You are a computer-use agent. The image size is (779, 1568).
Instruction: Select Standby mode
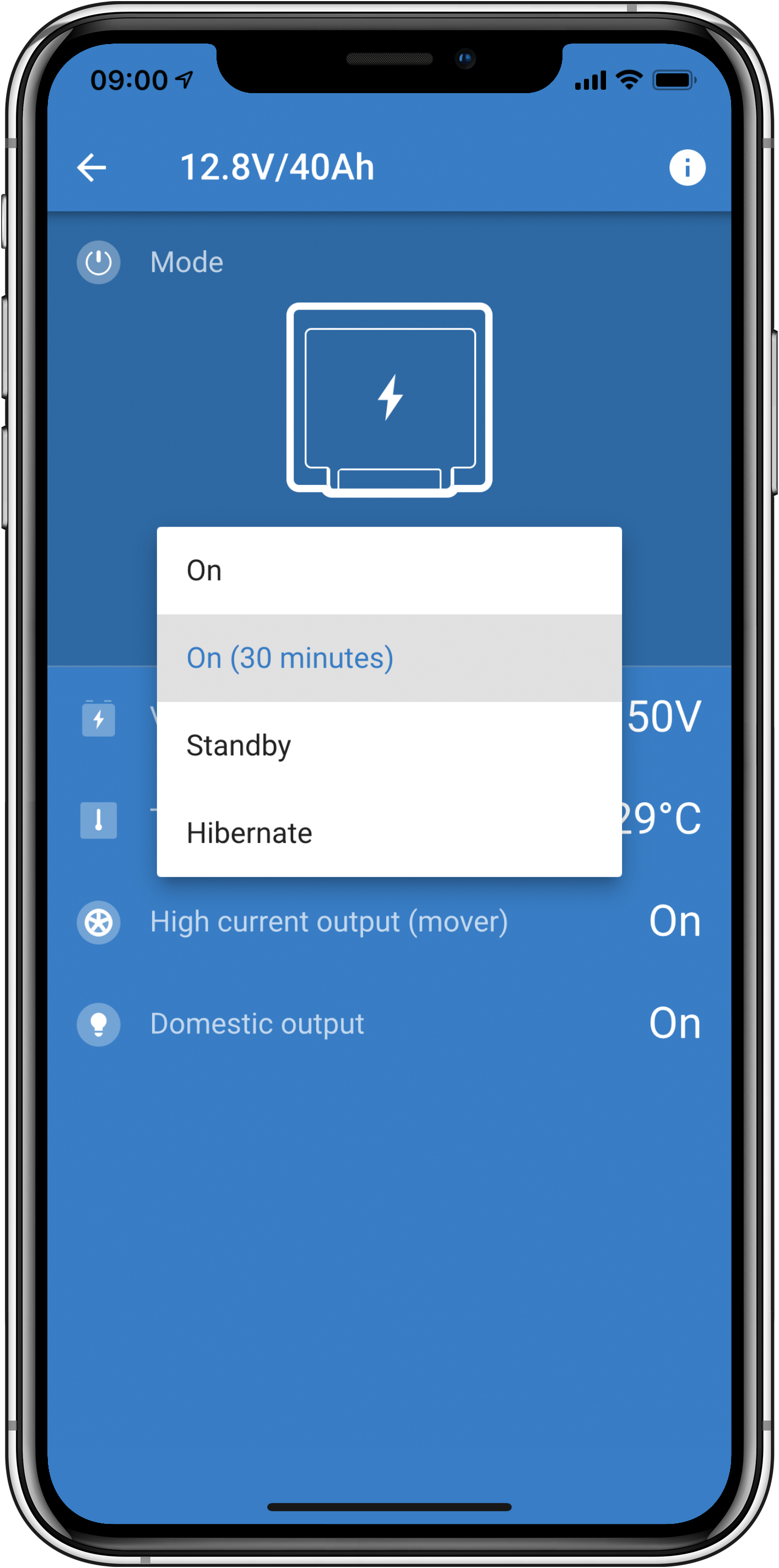[x=388, y=745]
